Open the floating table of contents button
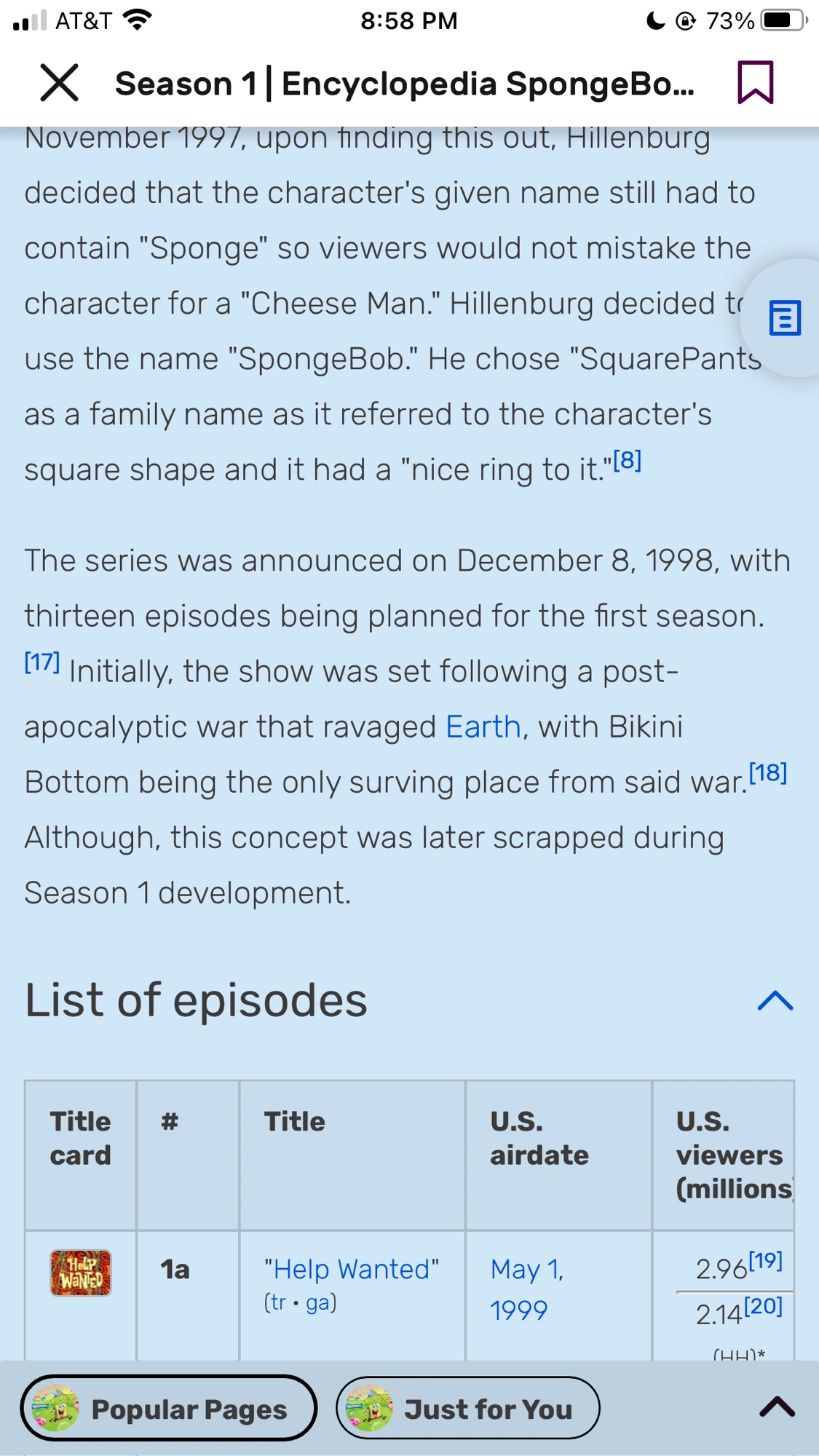 pos(785,318)
